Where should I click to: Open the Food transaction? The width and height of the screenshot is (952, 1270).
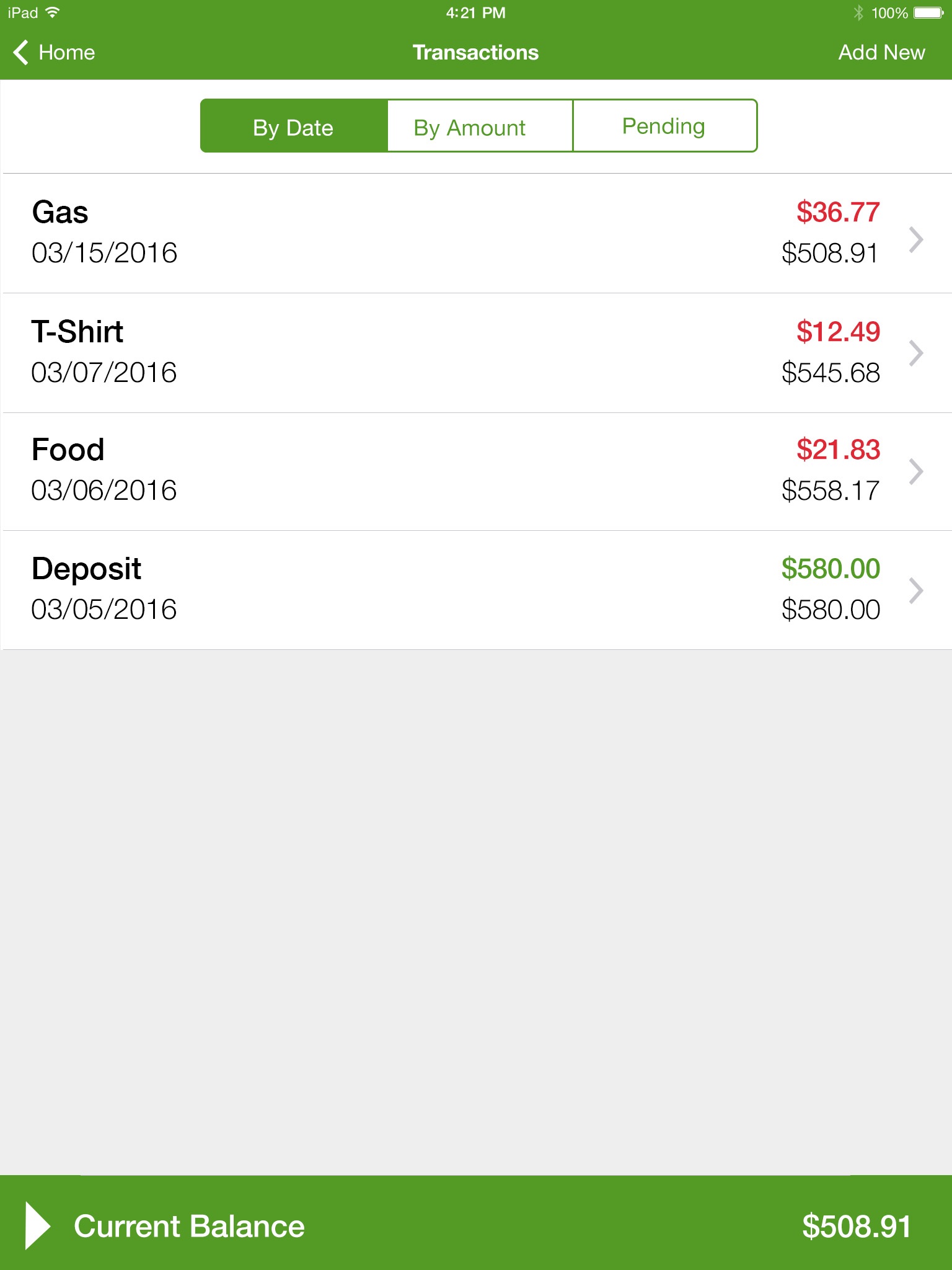(x=476, y=471)
